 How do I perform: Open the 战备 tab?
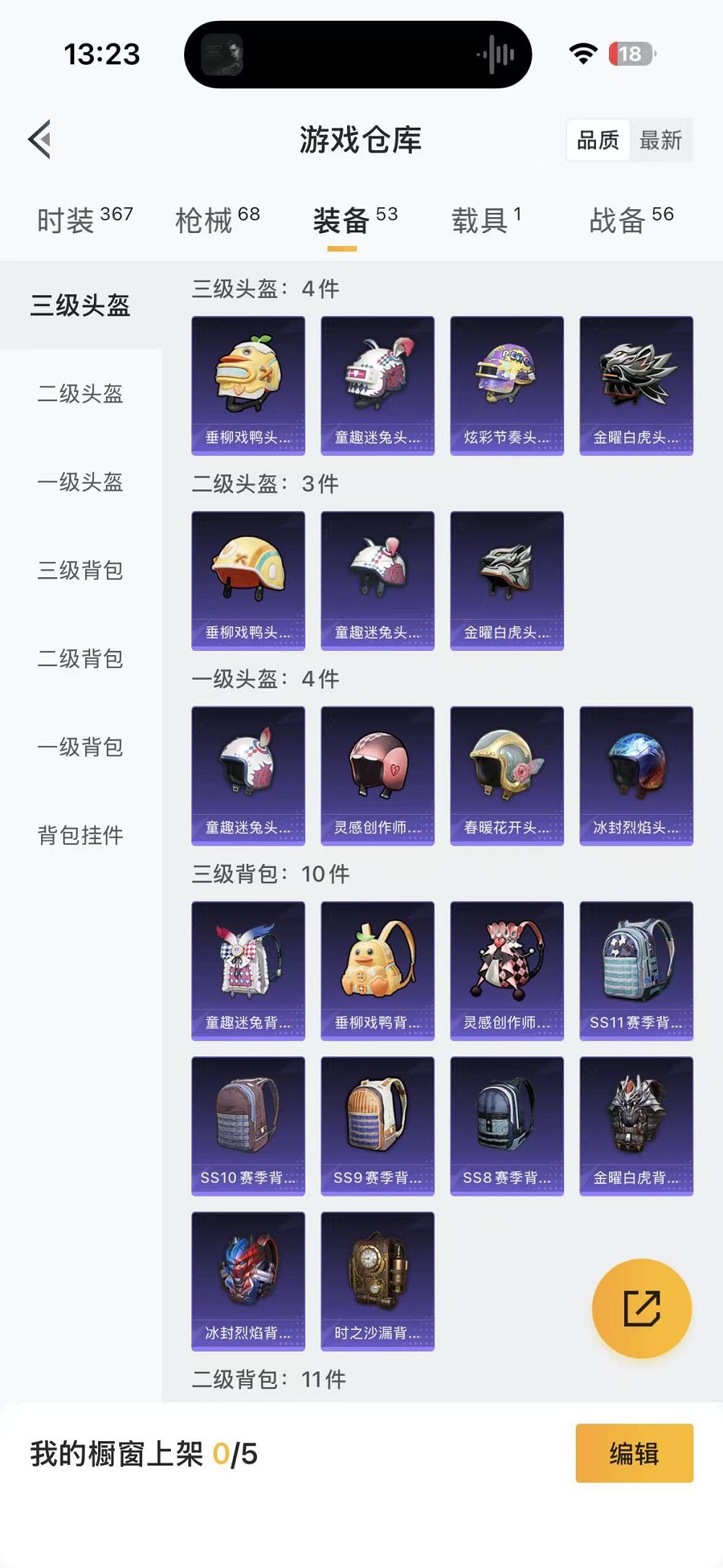[x=631, y=219]
